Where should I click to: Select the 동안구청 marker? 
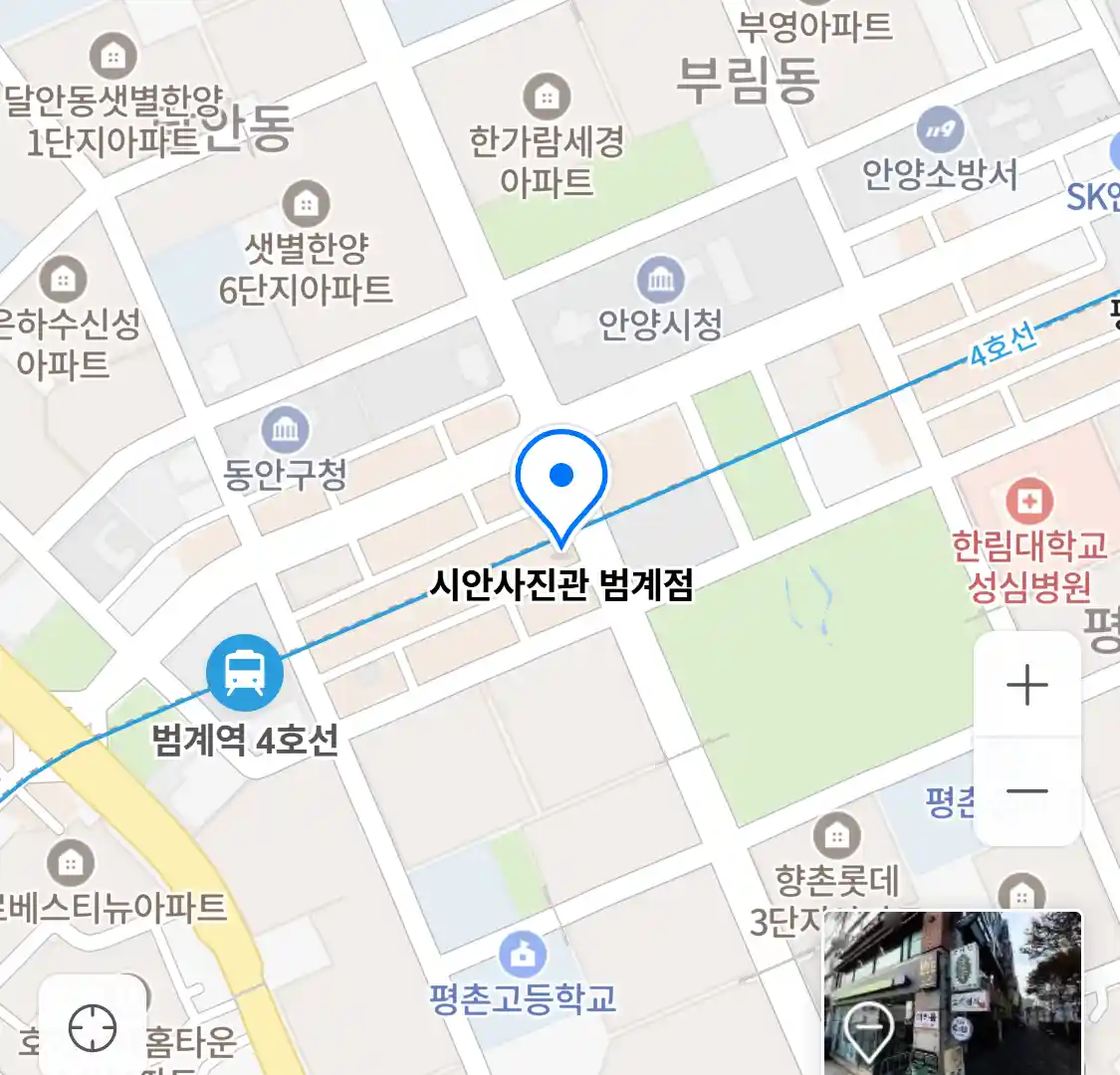click(285, 429)
